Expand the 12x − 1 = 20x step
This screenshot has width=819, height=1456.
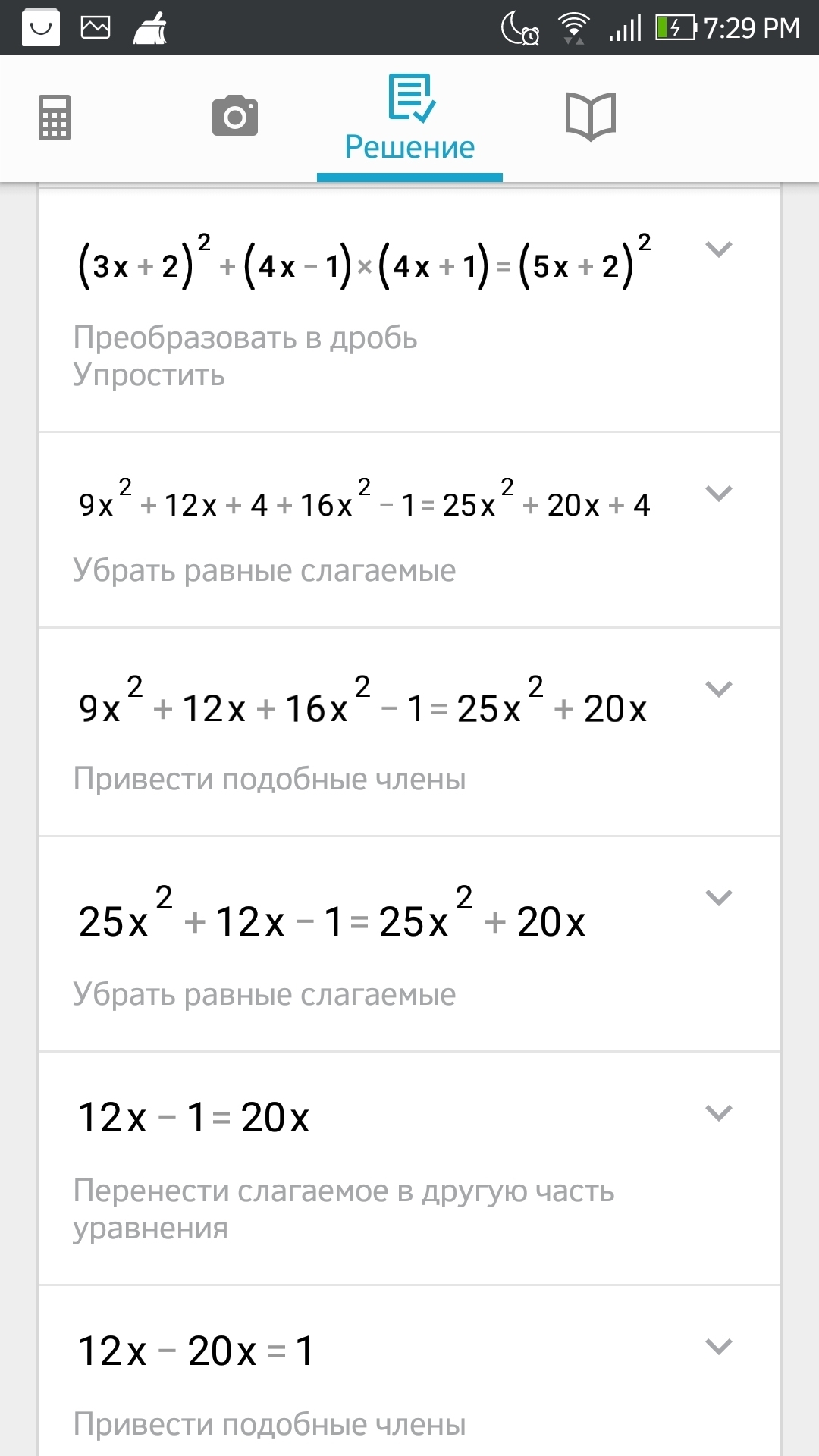pyautogui.click(x=718, y=1113)
